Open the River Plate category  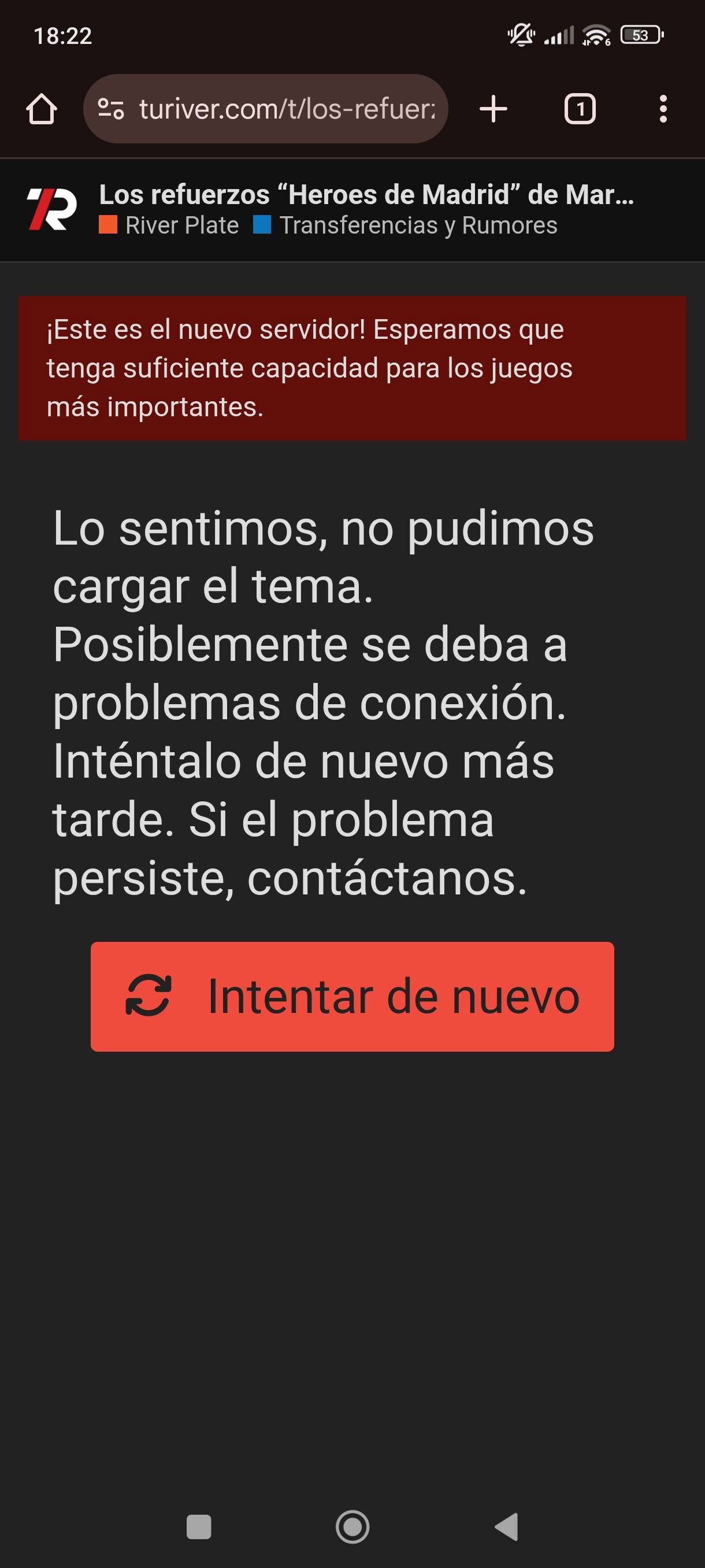tap(169, 226)
